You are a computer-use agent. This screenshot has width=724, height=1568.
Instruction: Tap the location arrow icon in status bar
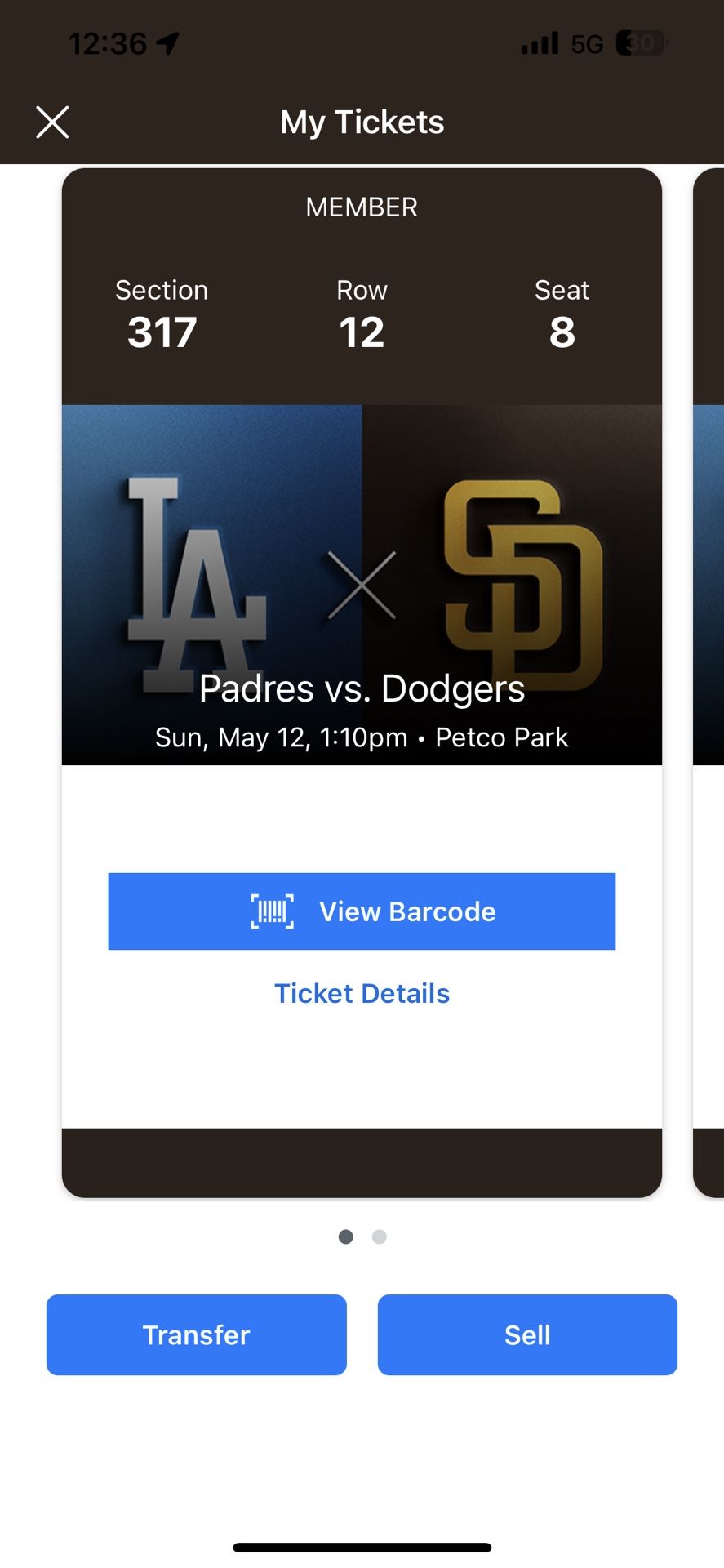(x=169, y=42)
